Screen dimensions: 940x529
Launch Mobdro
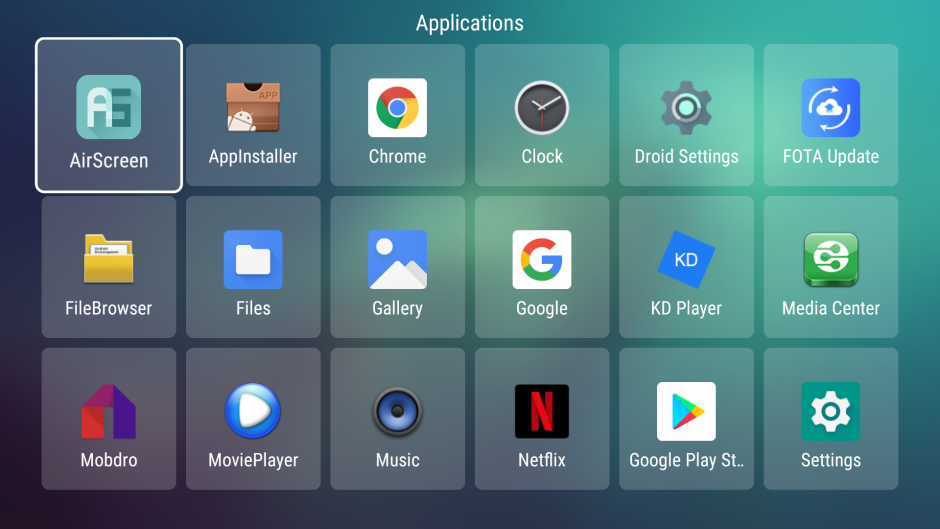pos(109,419)
